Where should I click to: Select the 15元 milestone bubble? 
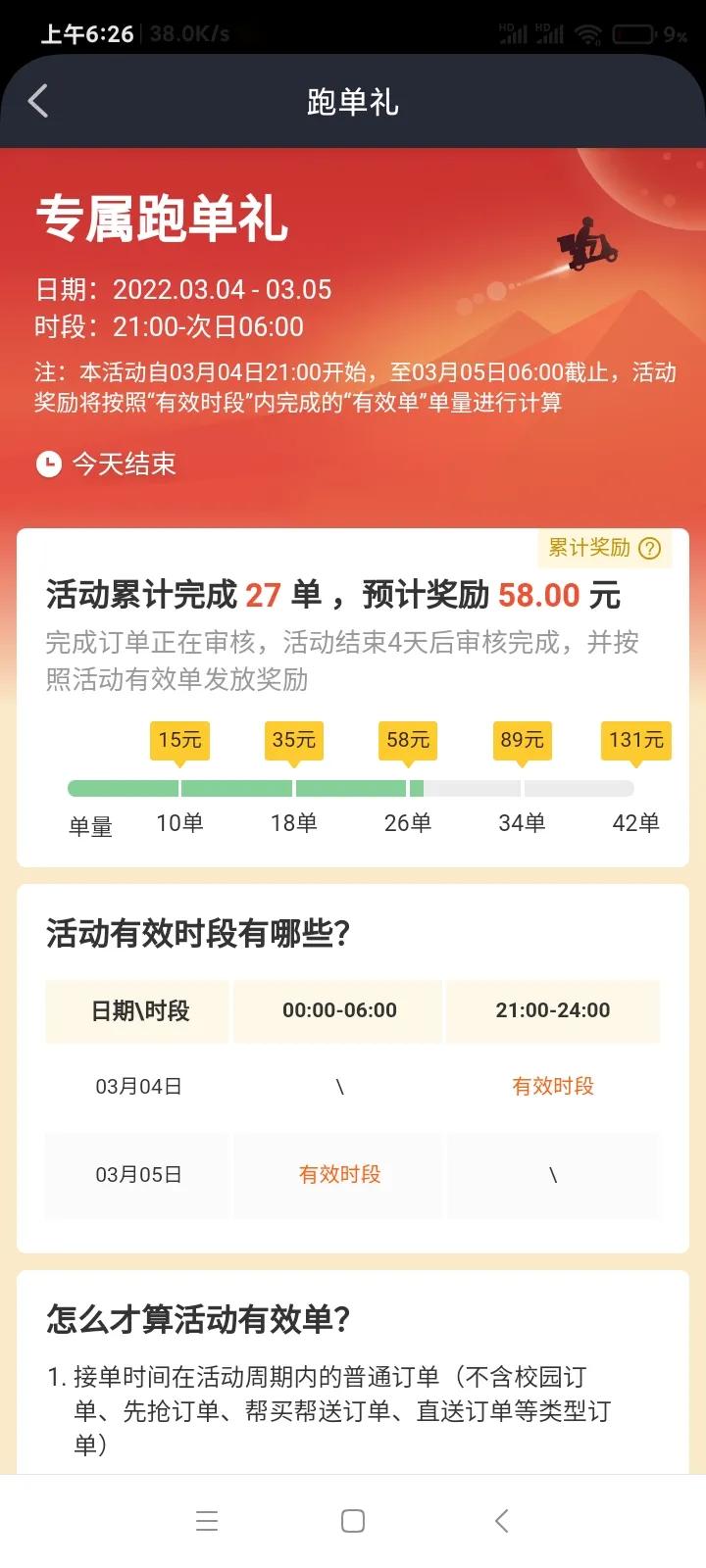(x=179, y=741)
